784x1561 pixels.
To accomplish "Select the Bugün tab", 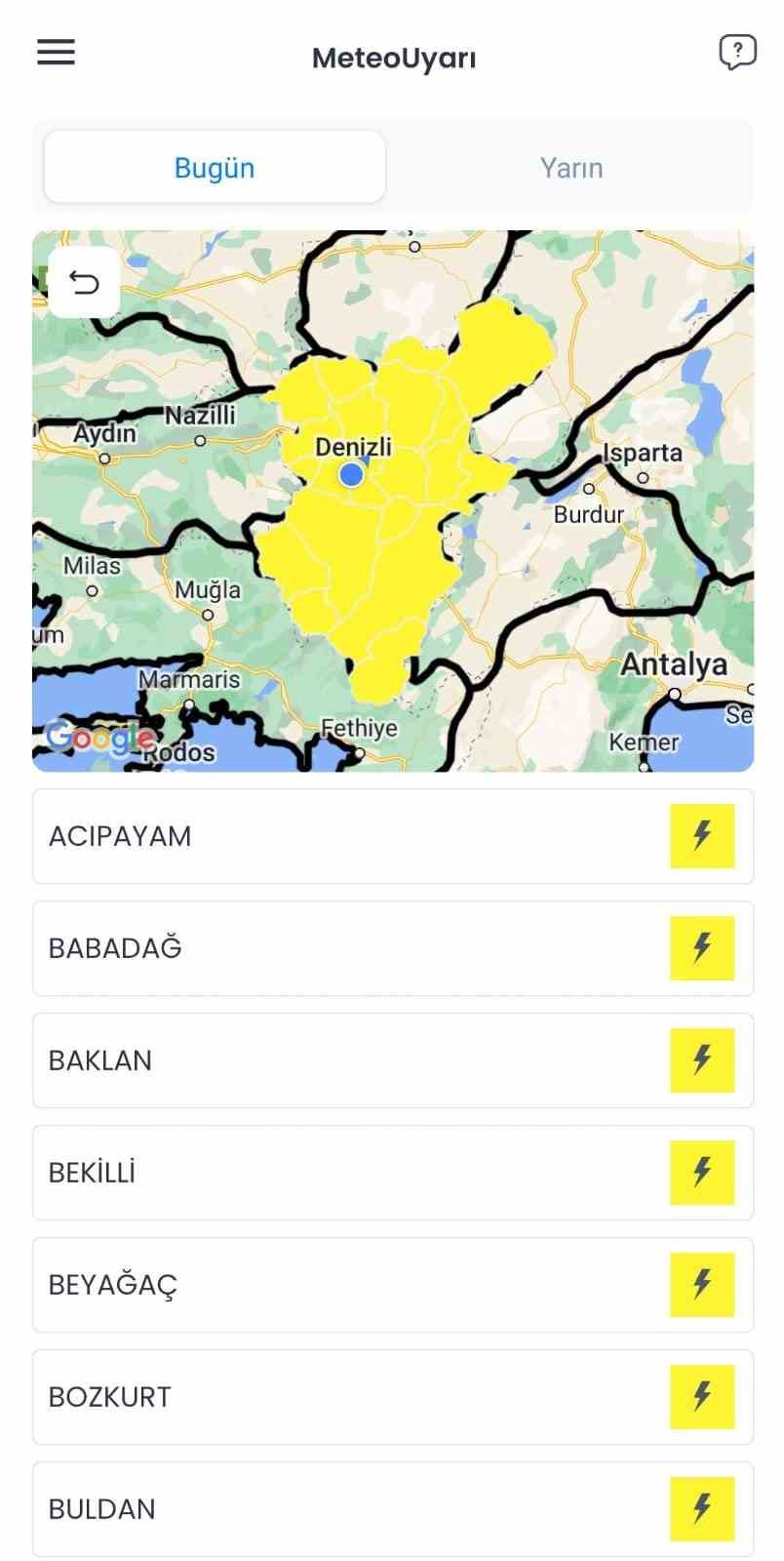I will (215, 168).
